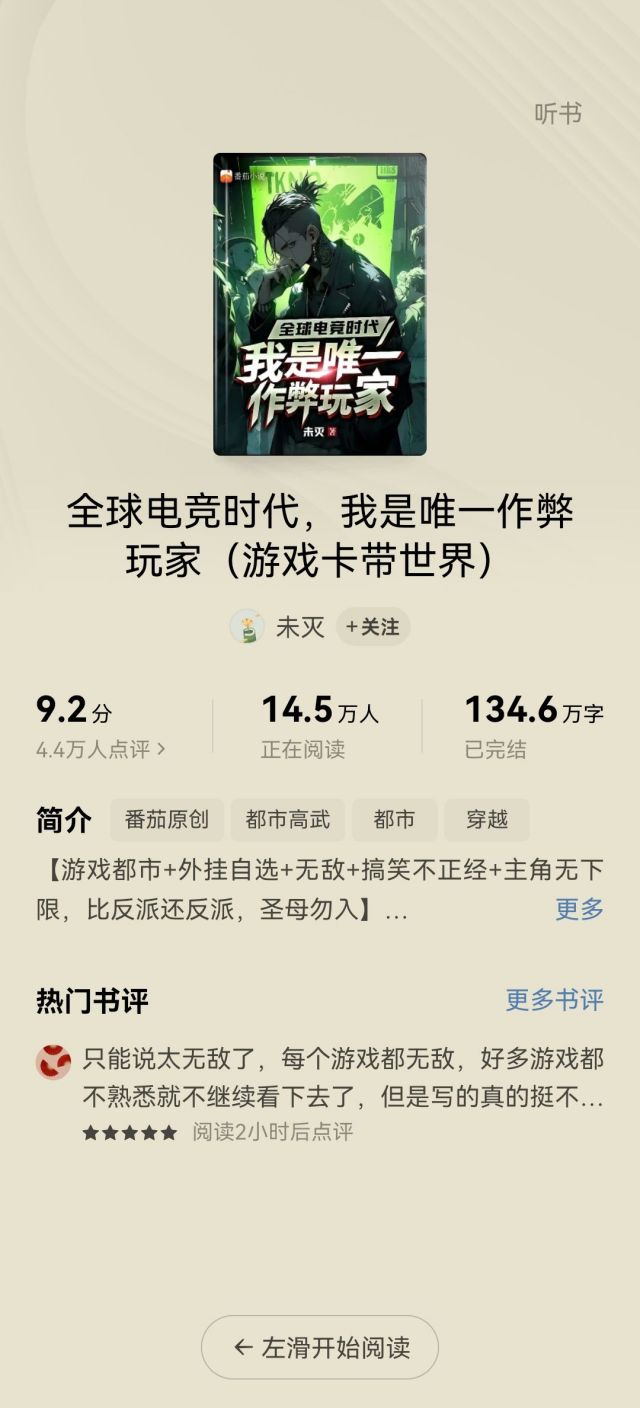Select the 穿越 tag
This screenshot has width=640, height=1408.
click(487, 820)
